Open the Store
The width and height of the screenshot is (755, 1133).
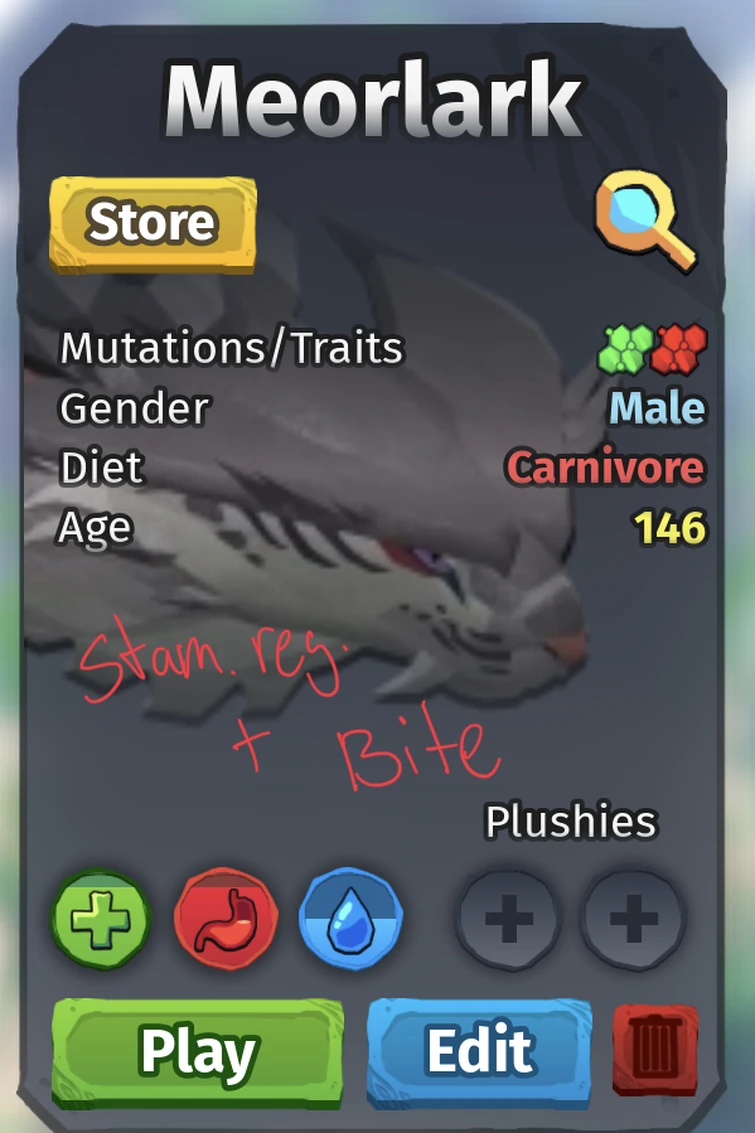coord(150,222)
